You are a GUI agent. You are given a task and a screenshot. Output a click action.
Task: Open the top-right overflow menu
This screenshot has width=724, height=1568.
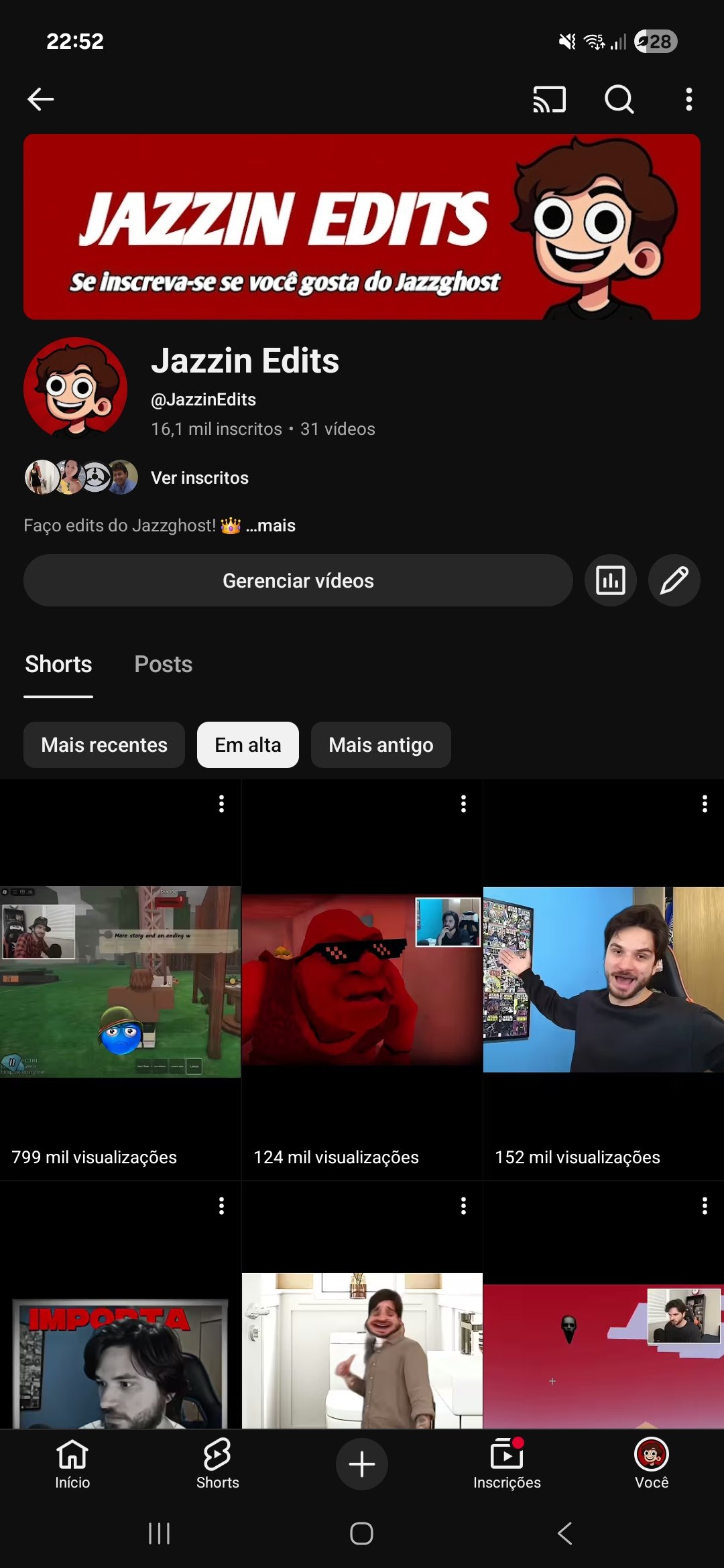click(x=688, y=99)
